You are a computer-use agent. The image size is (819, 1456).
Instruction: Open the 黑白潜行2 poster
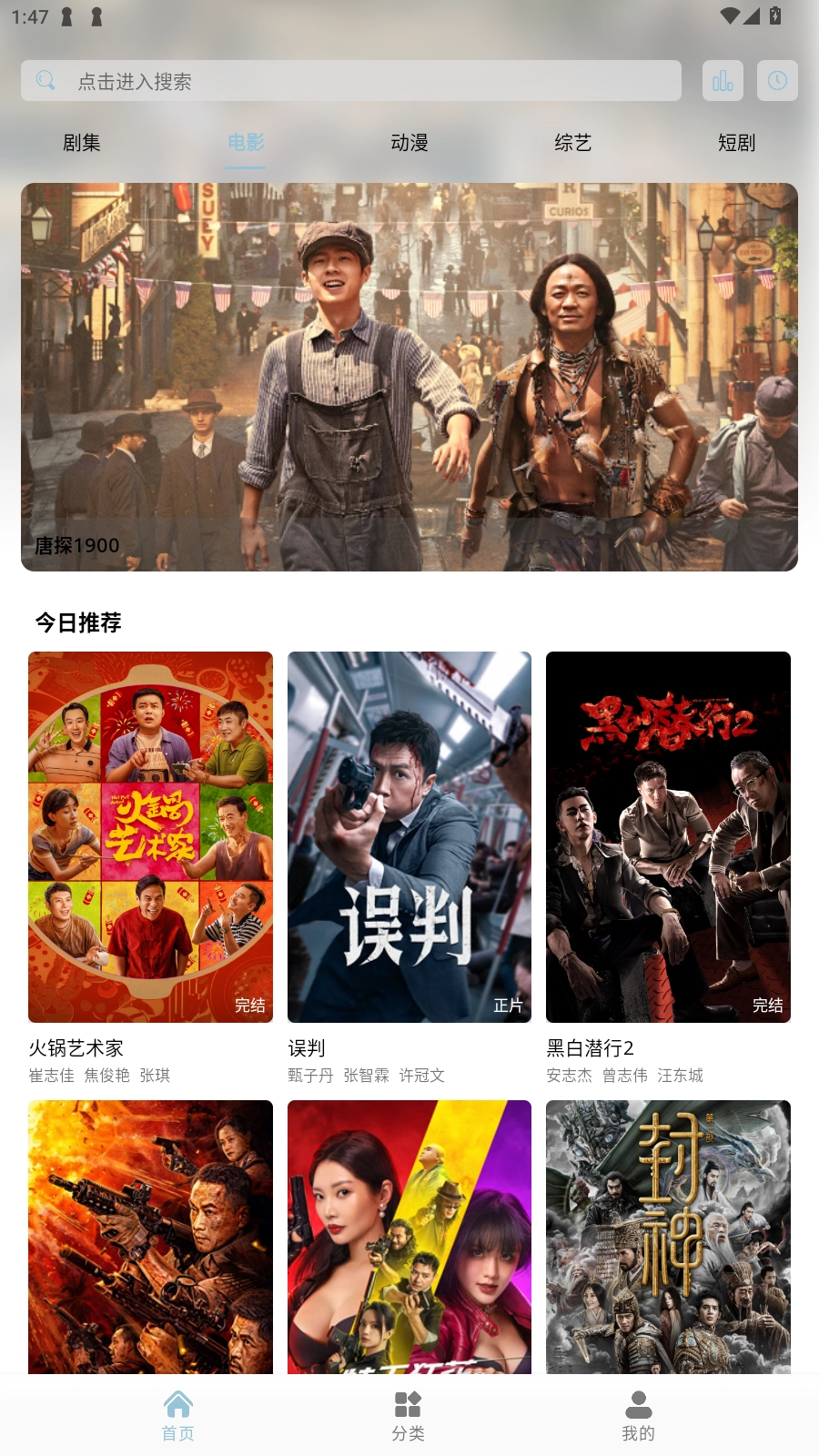point(667,837)
